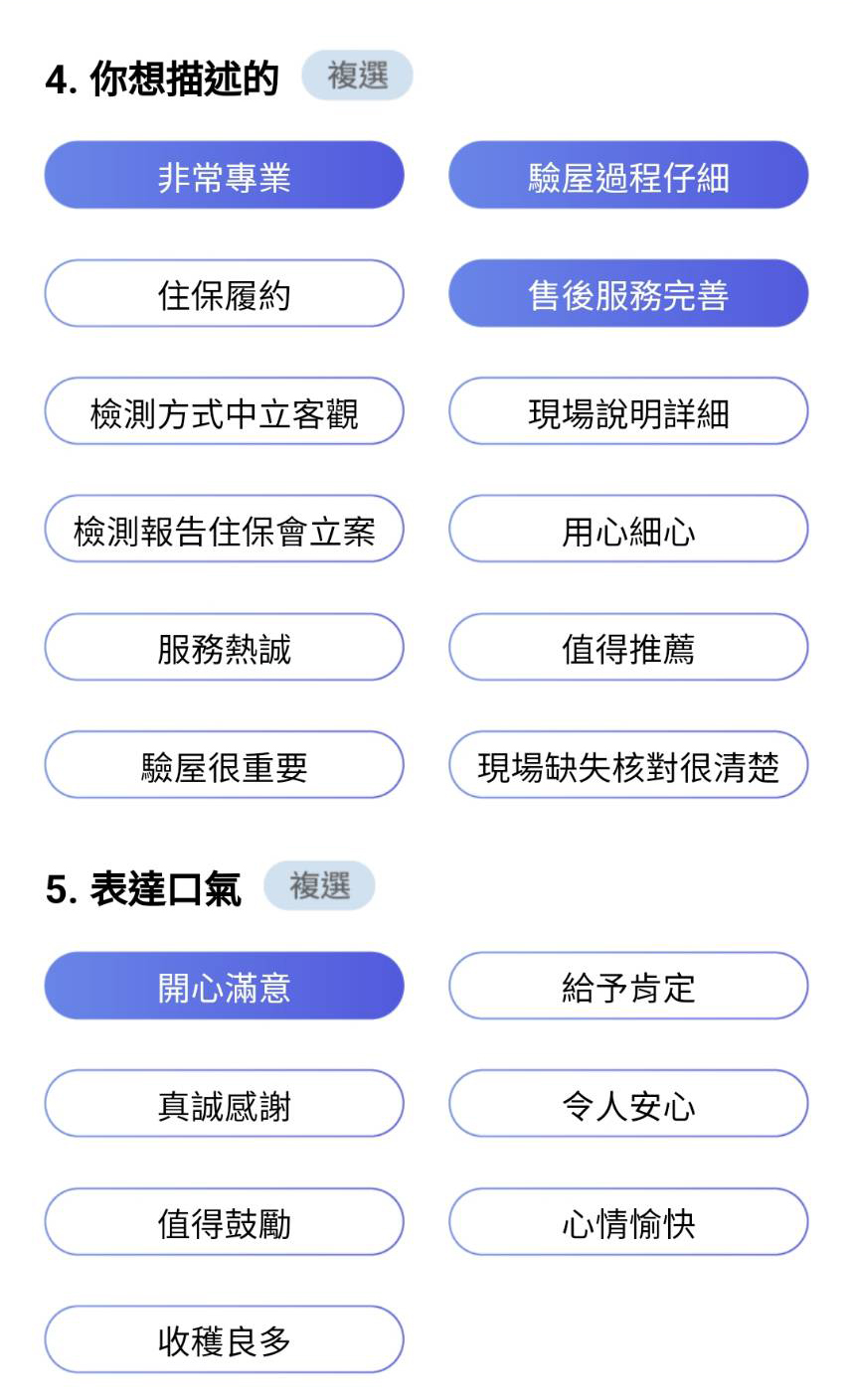The width and height of the screenshot is (853, 1400).
Task: Select the 收穫良多 chip
Action: (x=224, y=1339)
